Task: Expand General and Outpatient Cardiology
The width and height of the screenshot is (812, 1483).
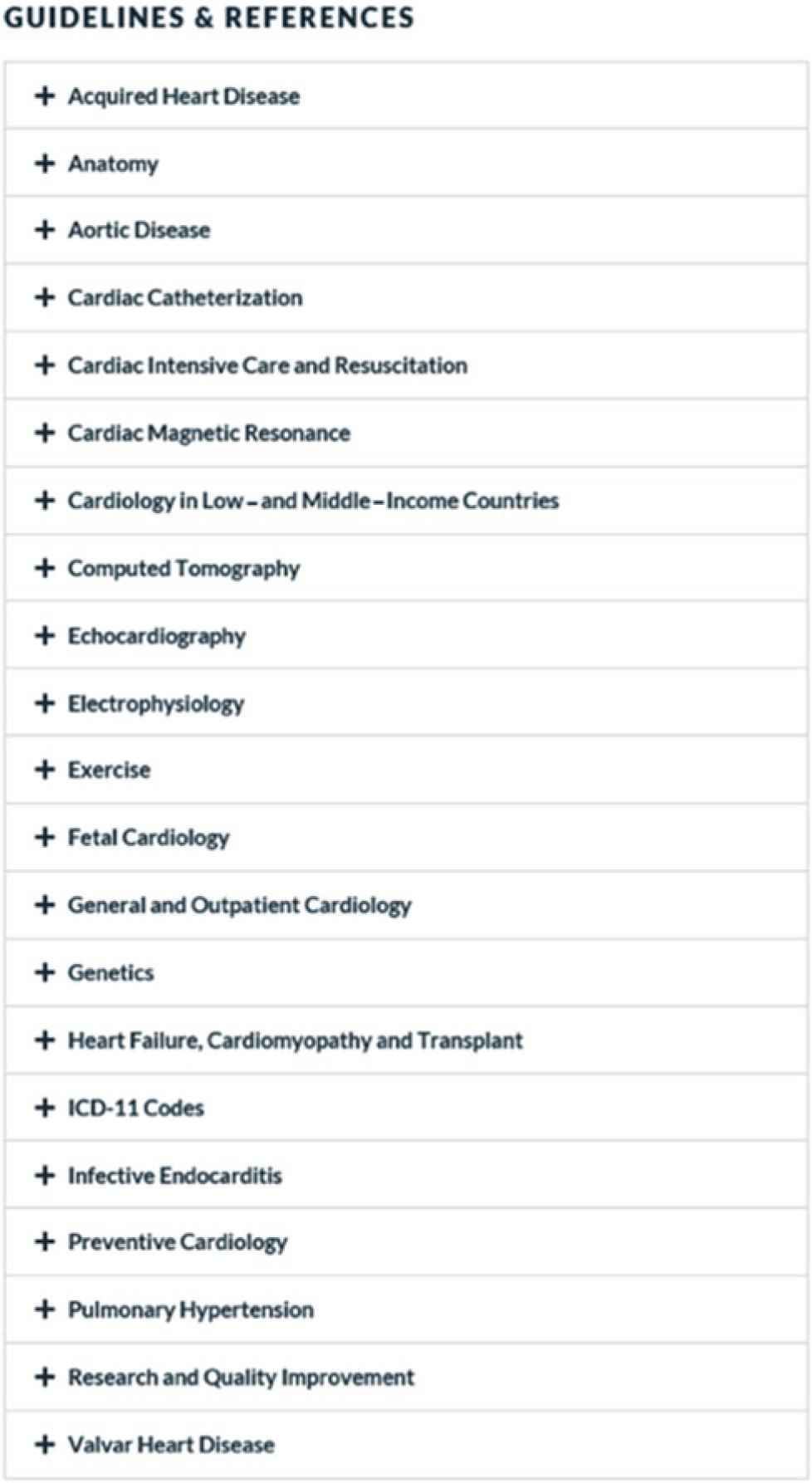Action: (x=239, y=905)
